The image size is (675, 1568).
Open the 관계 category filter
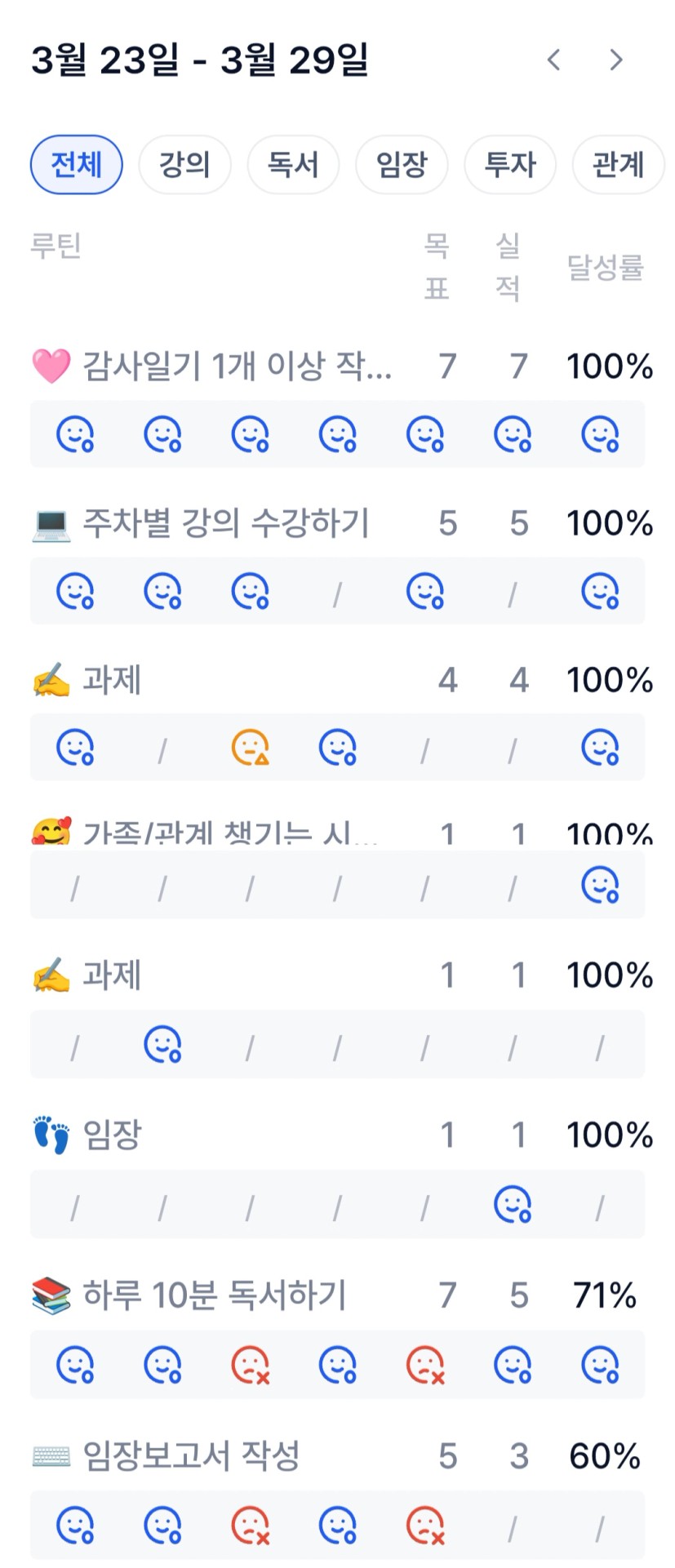click(618, 165)
